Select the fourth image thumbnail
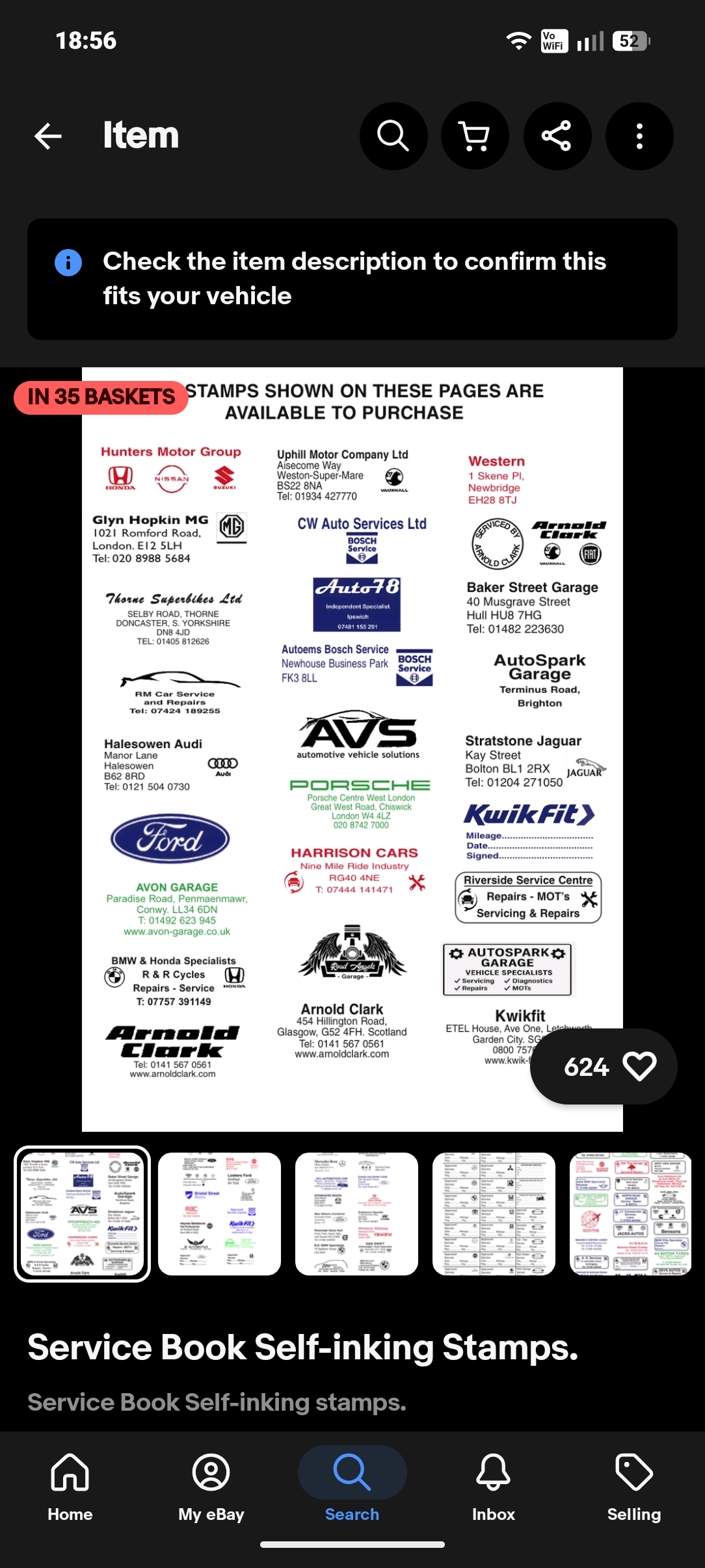Image resolution: width=705 pixels, height=1568 pixels. (494, 1214)
